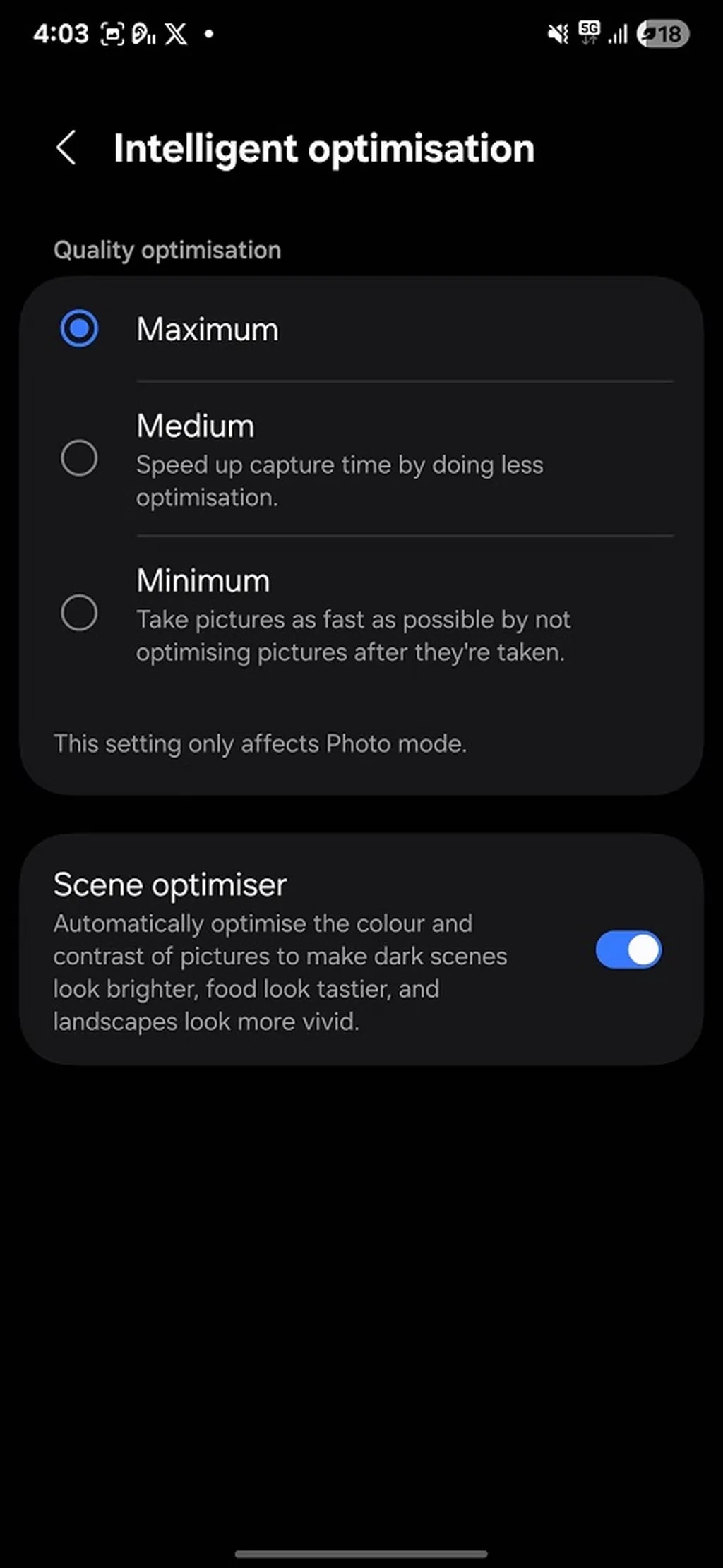Tap the Scene optimiser description text
The width and height of the screenshot is (723, 1568).
(278, 972)
